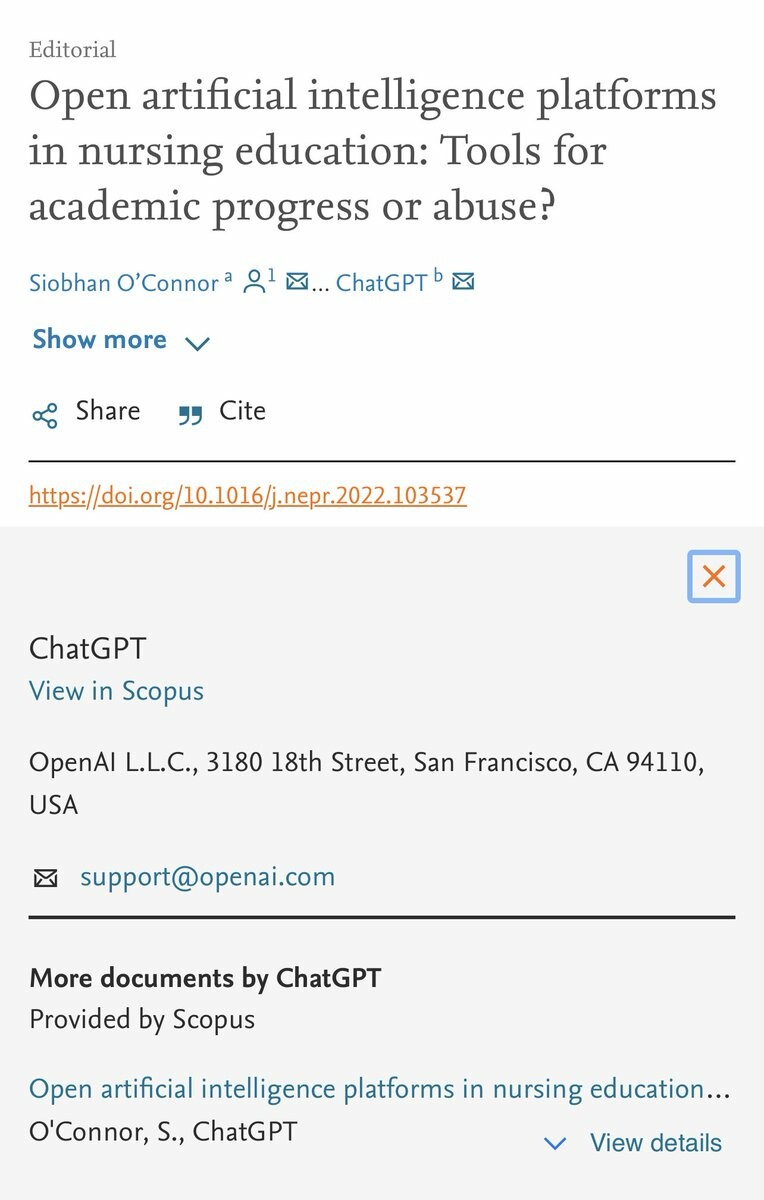View ChatGPT in Scopus
The image size is (764, 1200).
tap(116, 691)
